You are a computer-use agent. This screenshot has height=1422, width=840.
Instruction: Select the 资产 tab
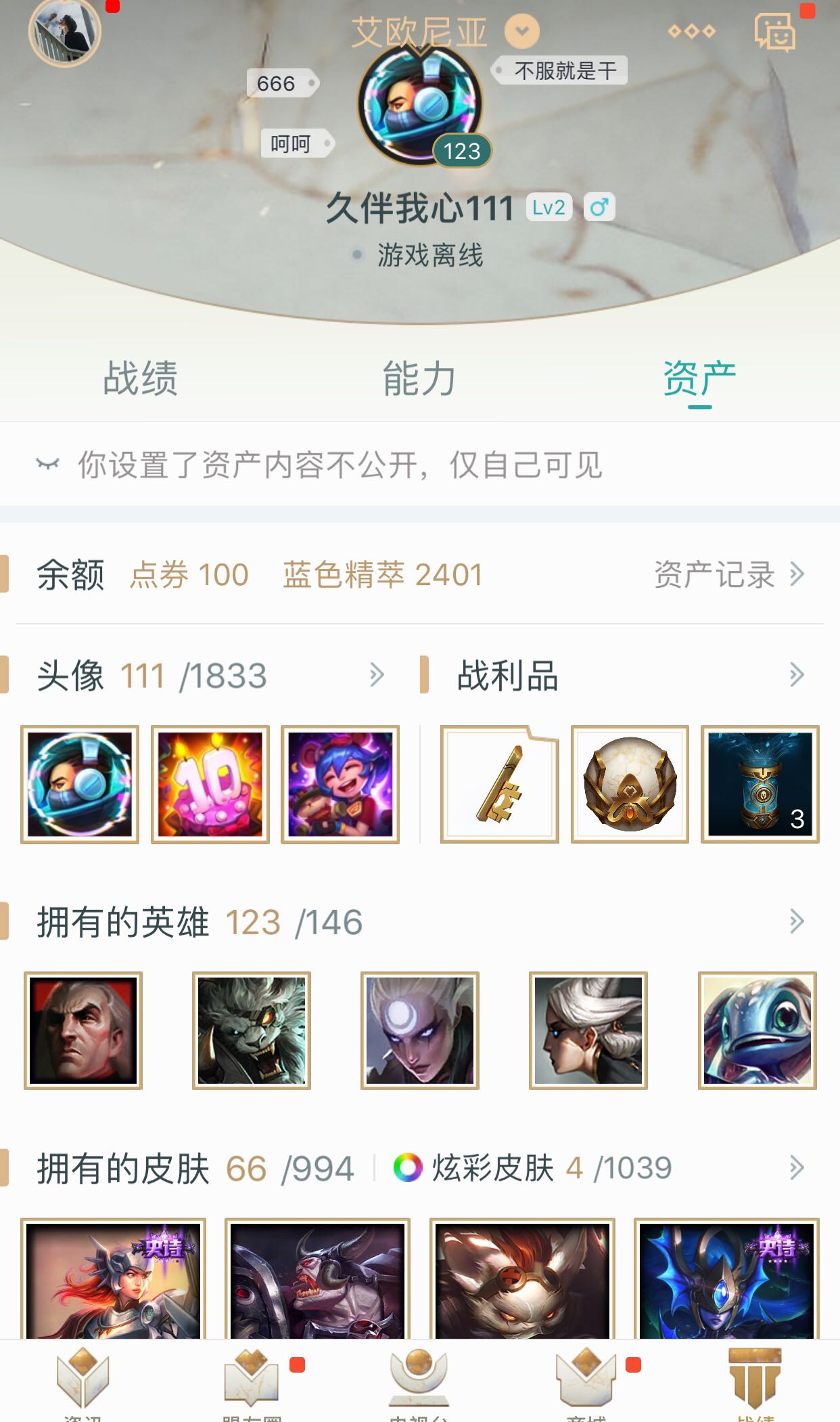click(x=699, y=378)
